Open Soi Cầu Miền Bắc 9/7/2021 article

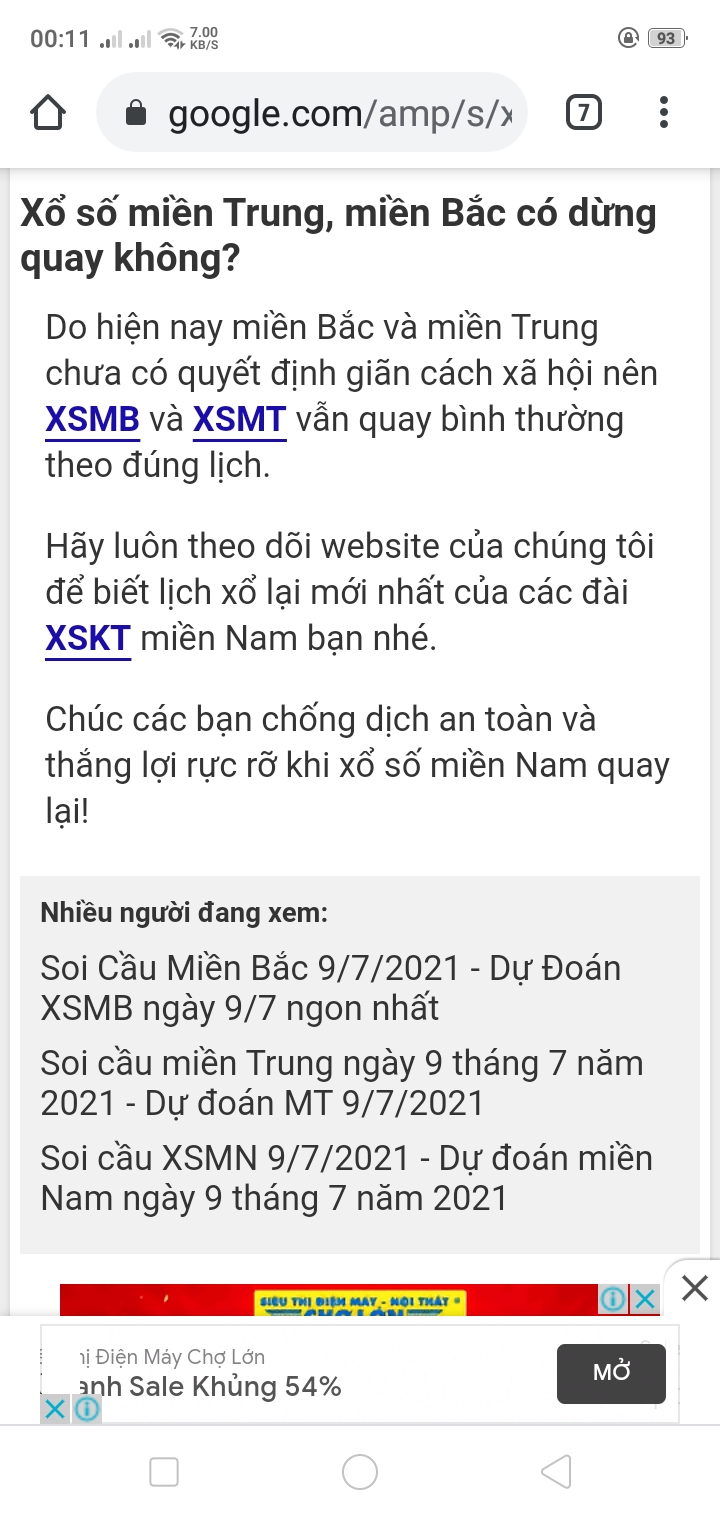(x=331, y=988)
